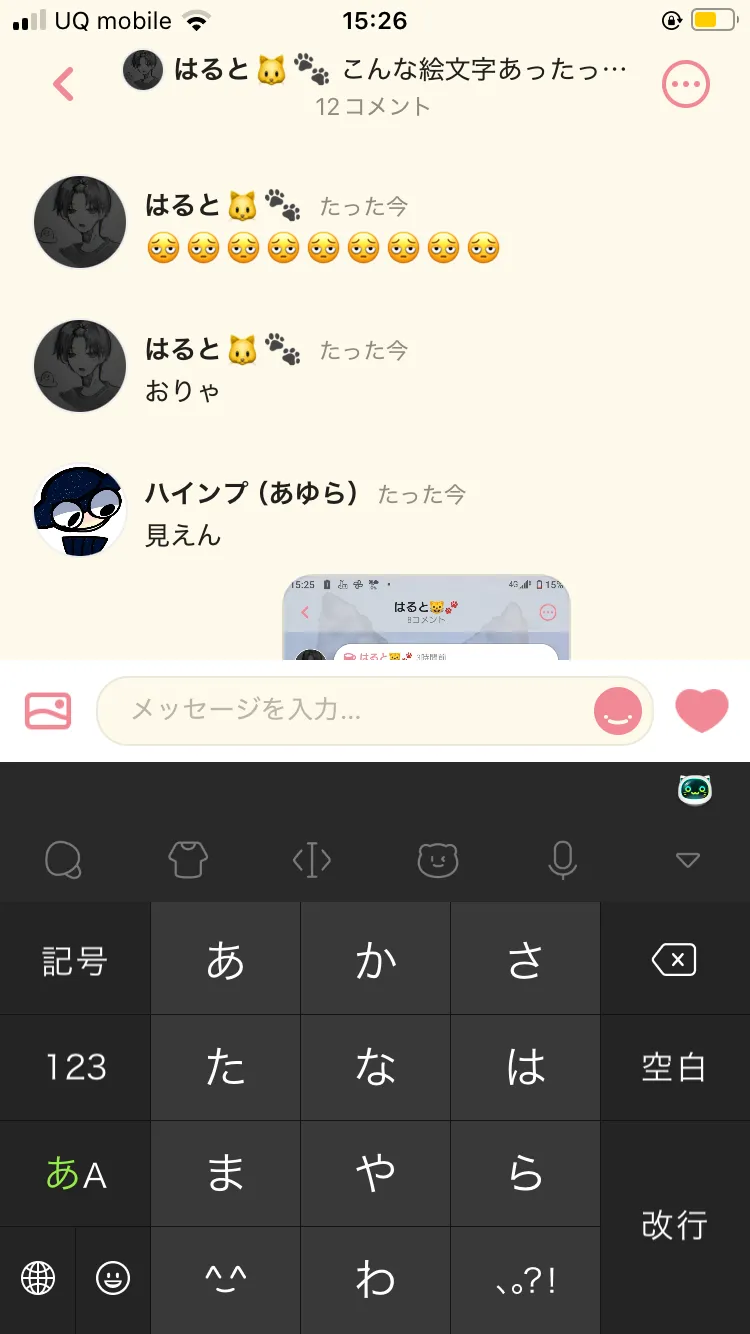Hide the keyboard with the down arrow

point(687,859)
